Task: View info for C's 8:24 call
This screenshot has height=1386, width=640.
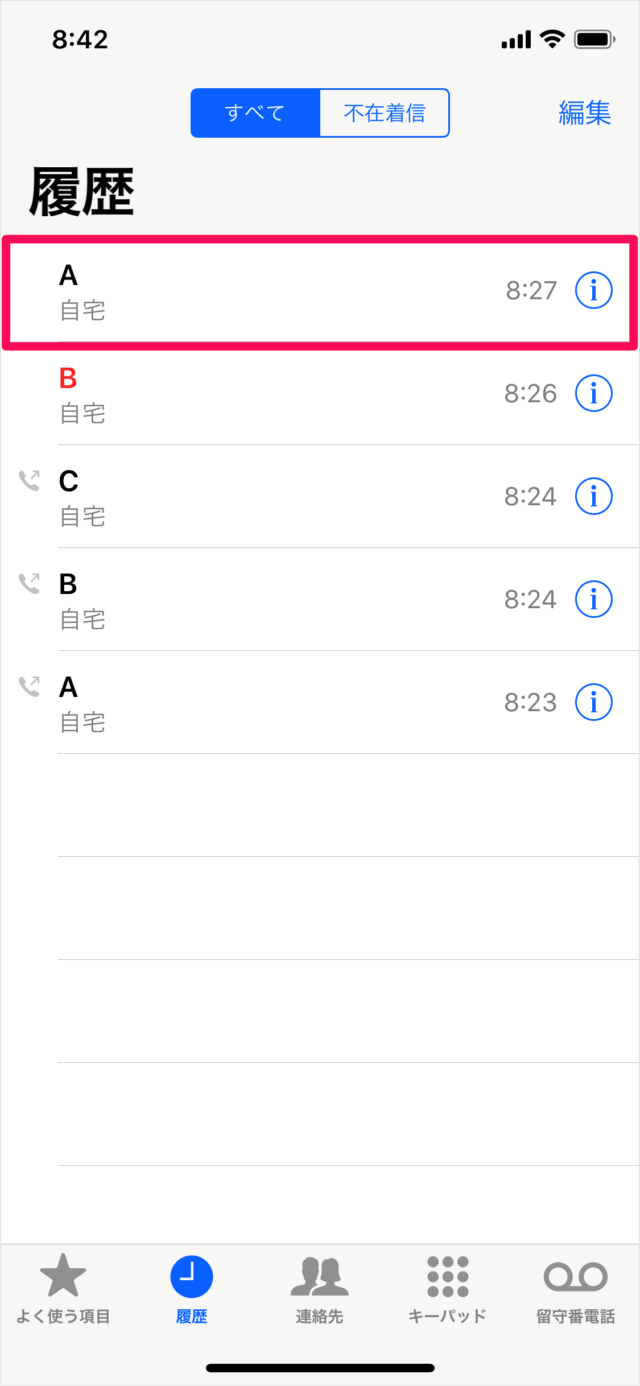Action: point(593,497)
